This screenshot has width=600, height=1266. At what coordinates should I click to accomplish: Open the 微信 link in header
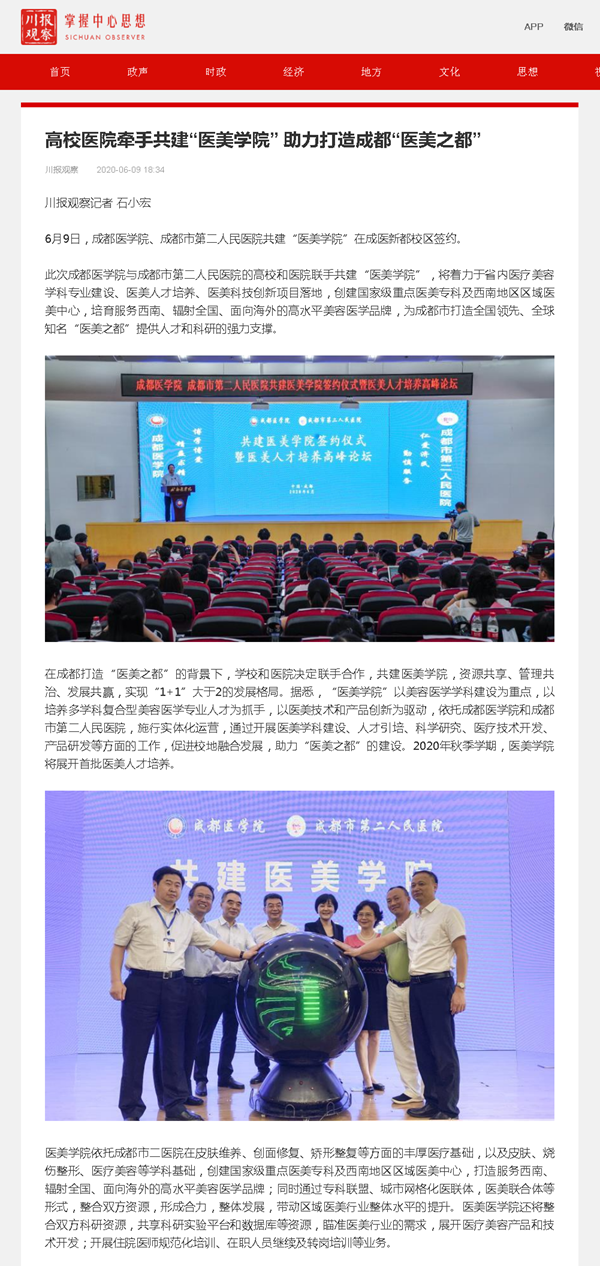(x=573, y=27)
